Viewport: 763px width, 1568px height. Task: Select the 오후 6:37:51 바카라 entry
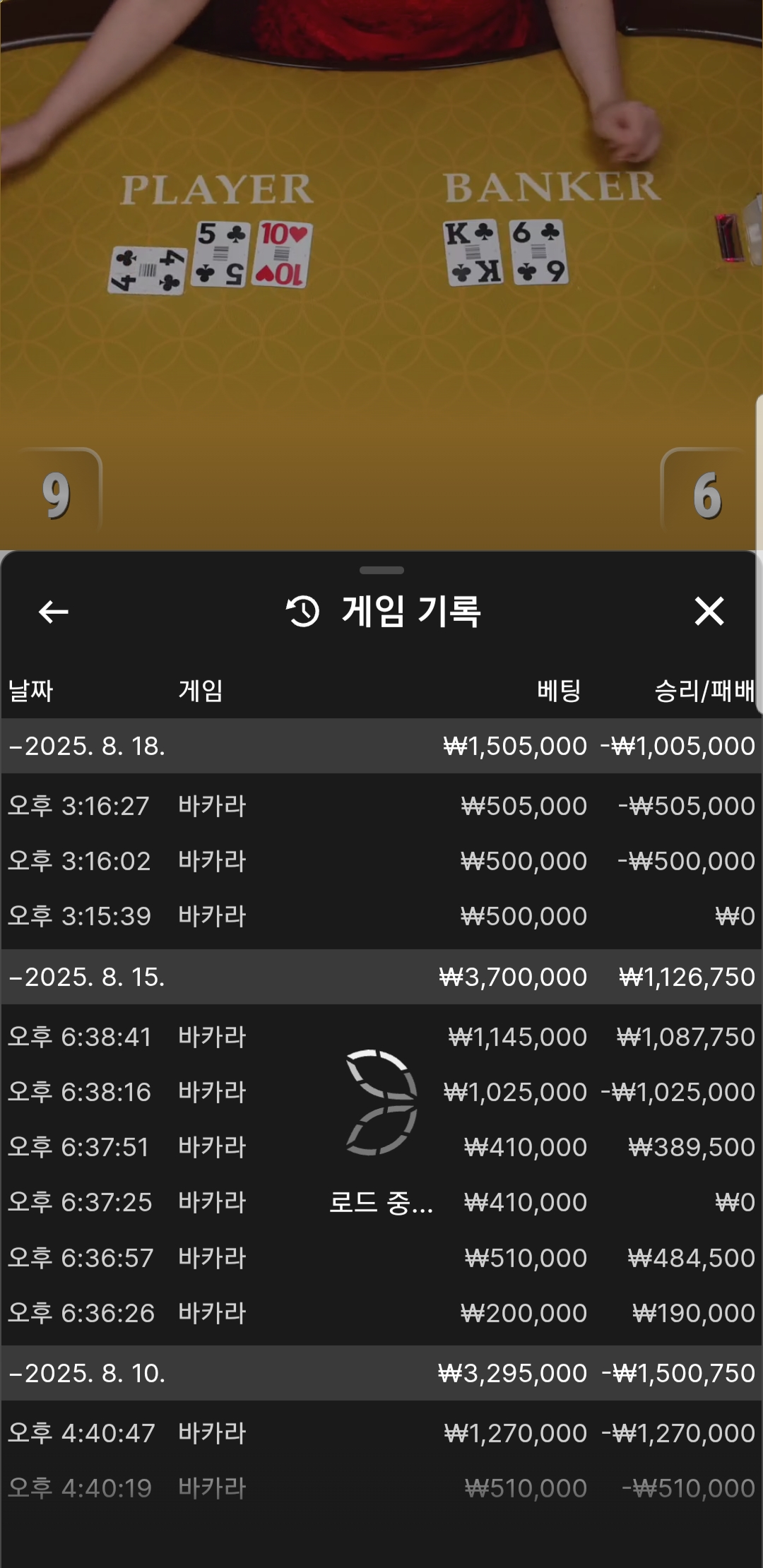[381, 1147]
